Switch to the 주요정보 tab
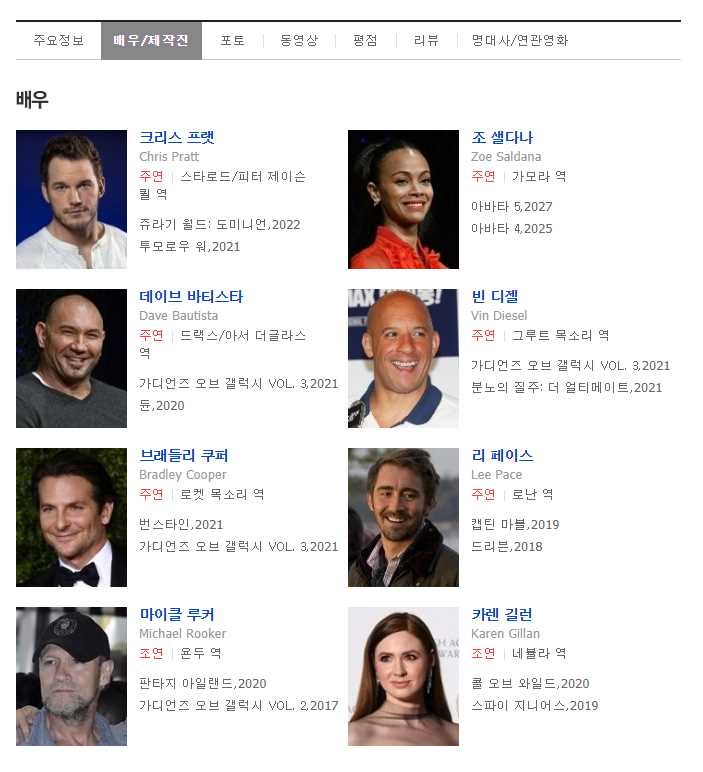This screenshot has height=772, width=703. point(58,41)
